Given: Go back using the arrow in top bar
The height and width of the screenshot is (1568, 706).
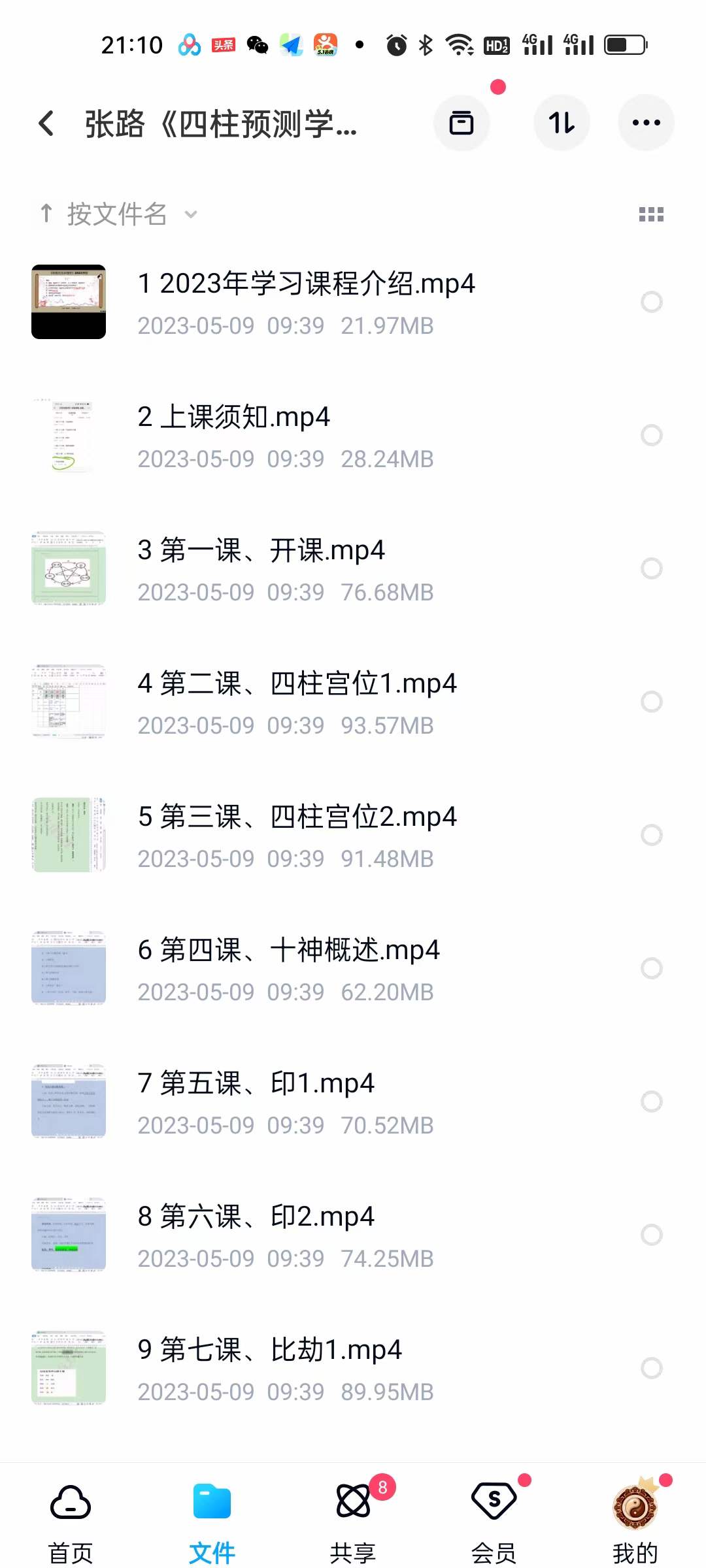Looking at the screenshot, I should pos(46,123).
